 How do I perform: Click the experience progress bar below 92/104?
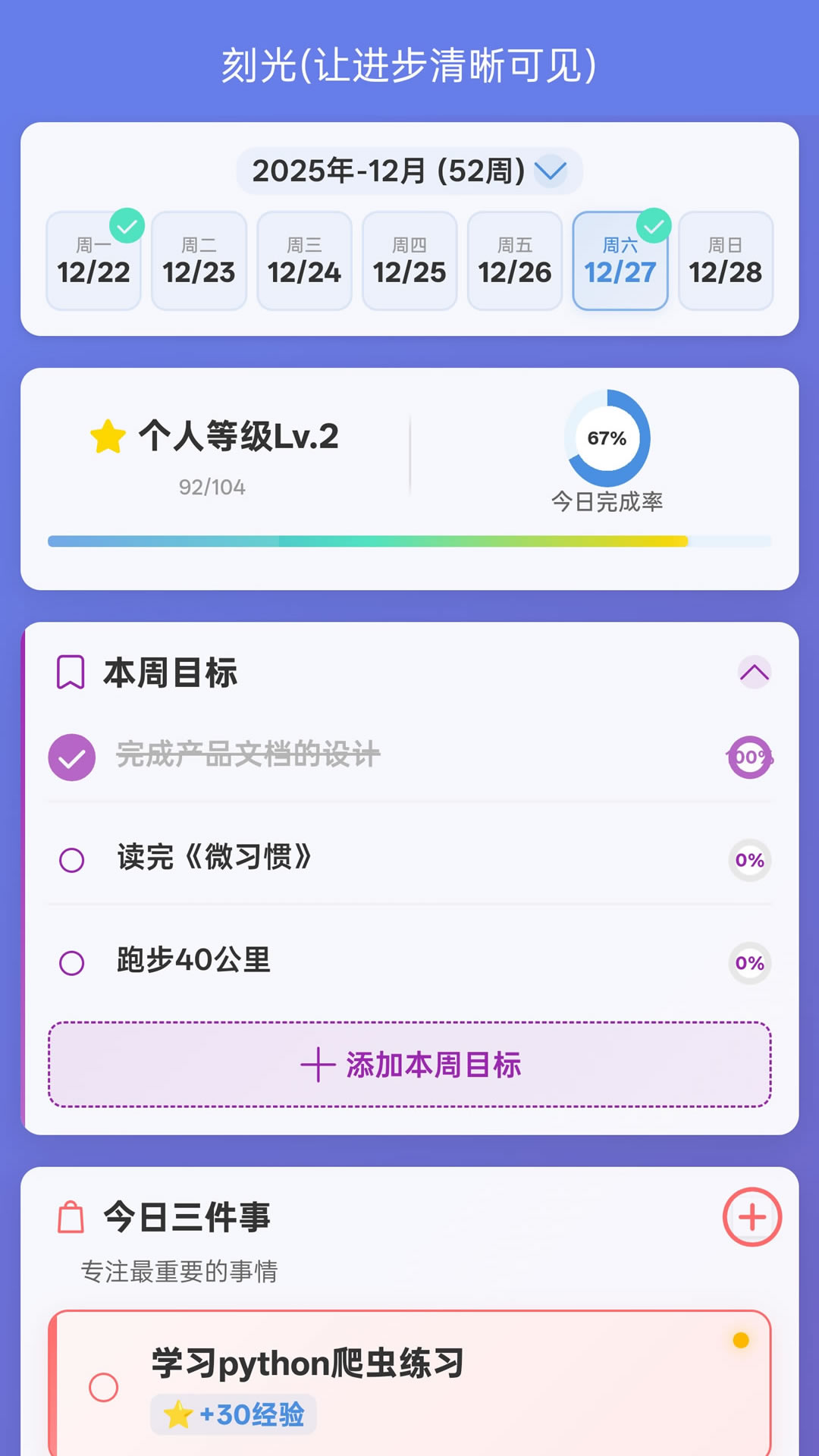[409, 540]
